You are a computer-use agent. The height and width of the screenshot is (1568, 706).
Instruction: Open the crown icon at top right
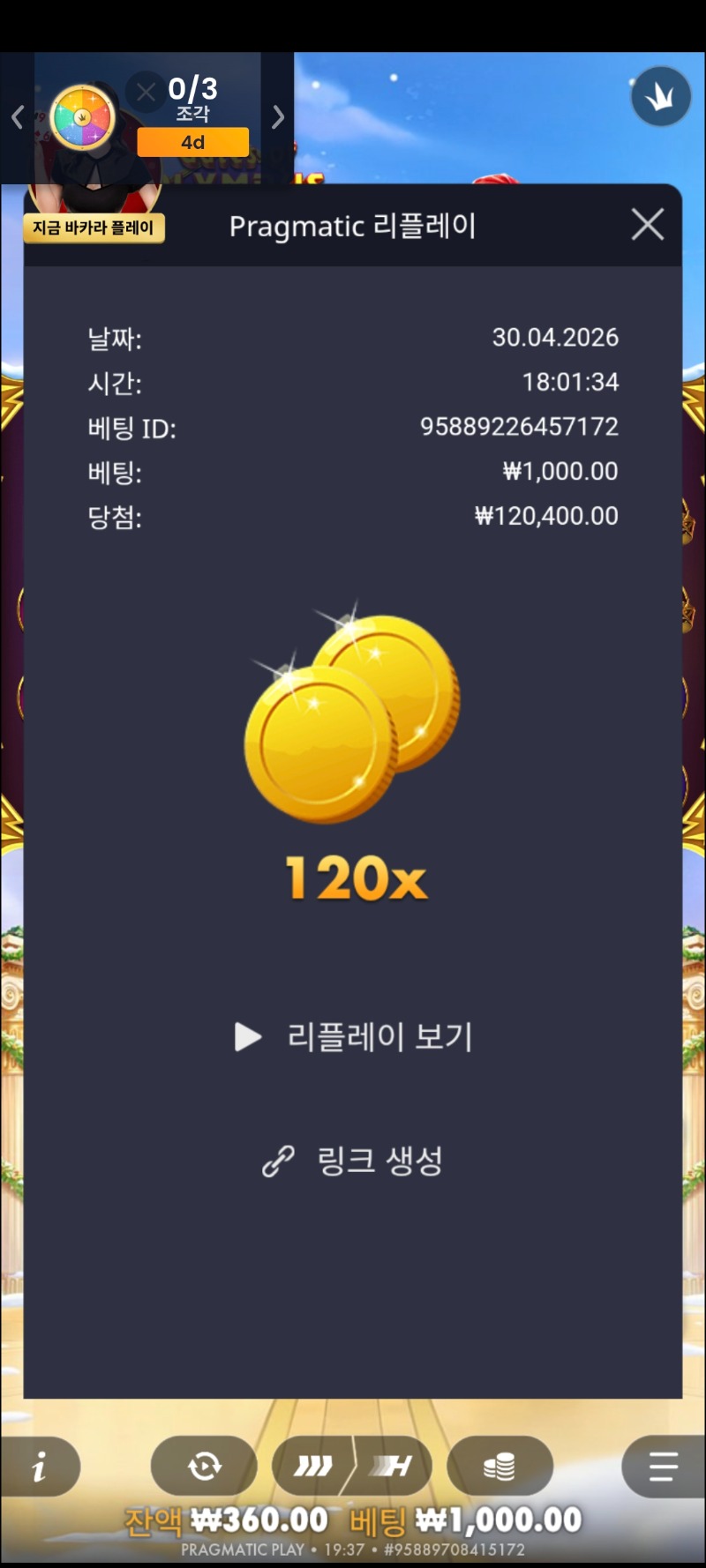[x=660, y=97]
